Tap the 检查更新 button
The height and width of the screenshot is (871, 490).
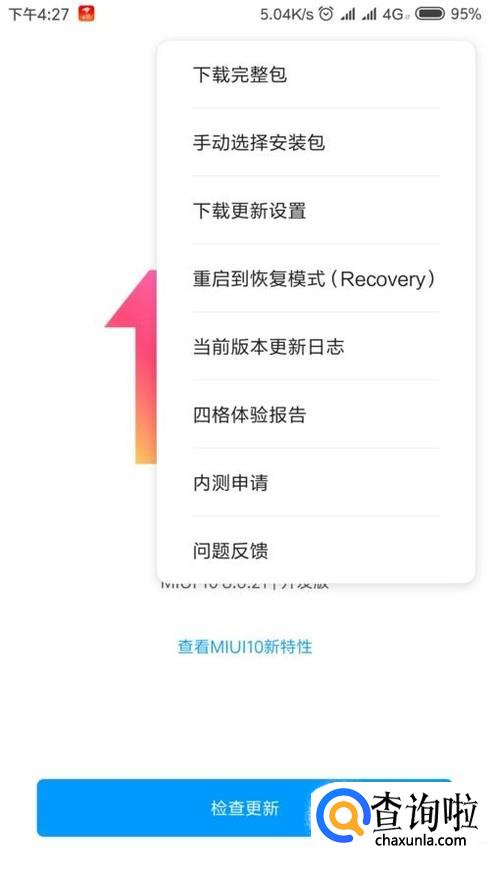pyautogui.click(x=244, y=808)
